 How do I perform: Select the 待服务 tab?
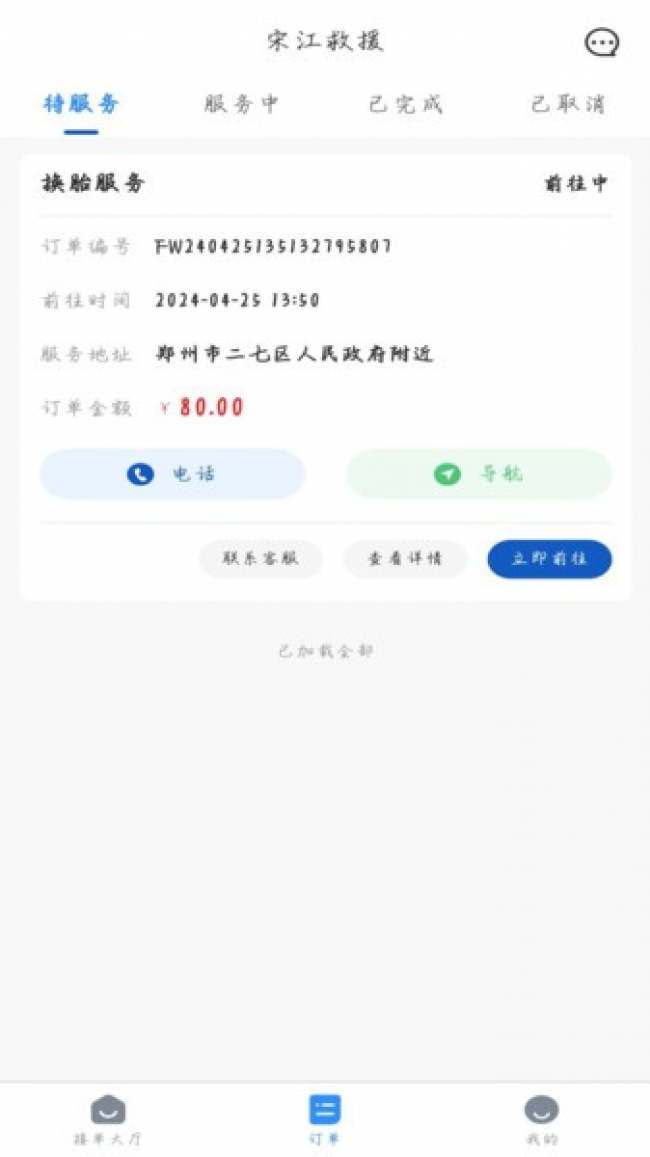point(81,104)
